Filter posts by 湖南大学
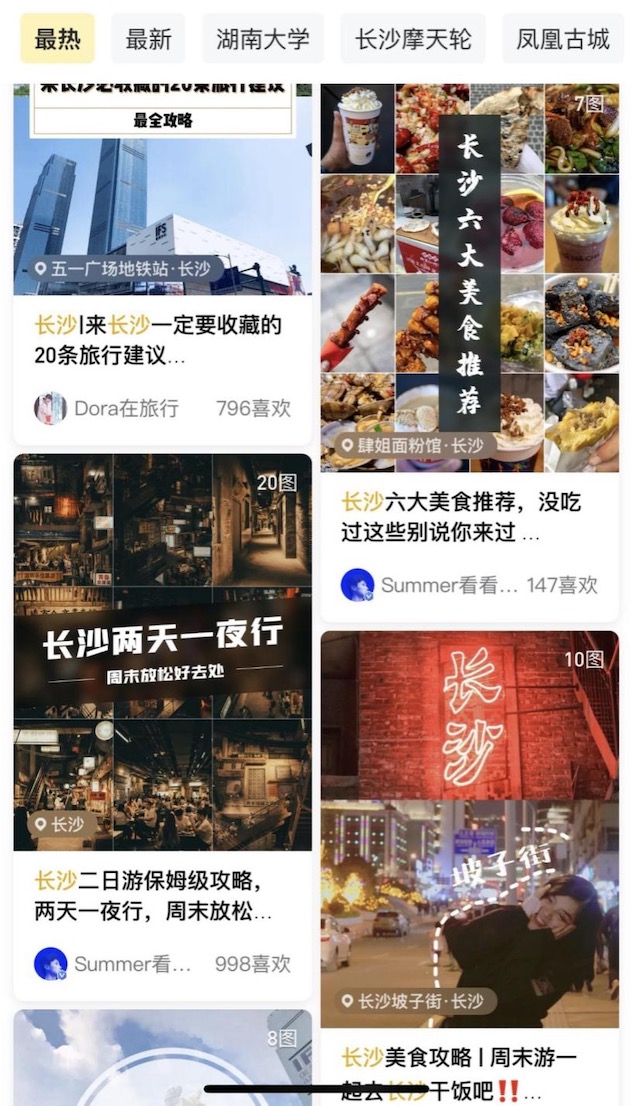Image resolution: width=635 pixels, height=1106 pixels. [263, 39]
